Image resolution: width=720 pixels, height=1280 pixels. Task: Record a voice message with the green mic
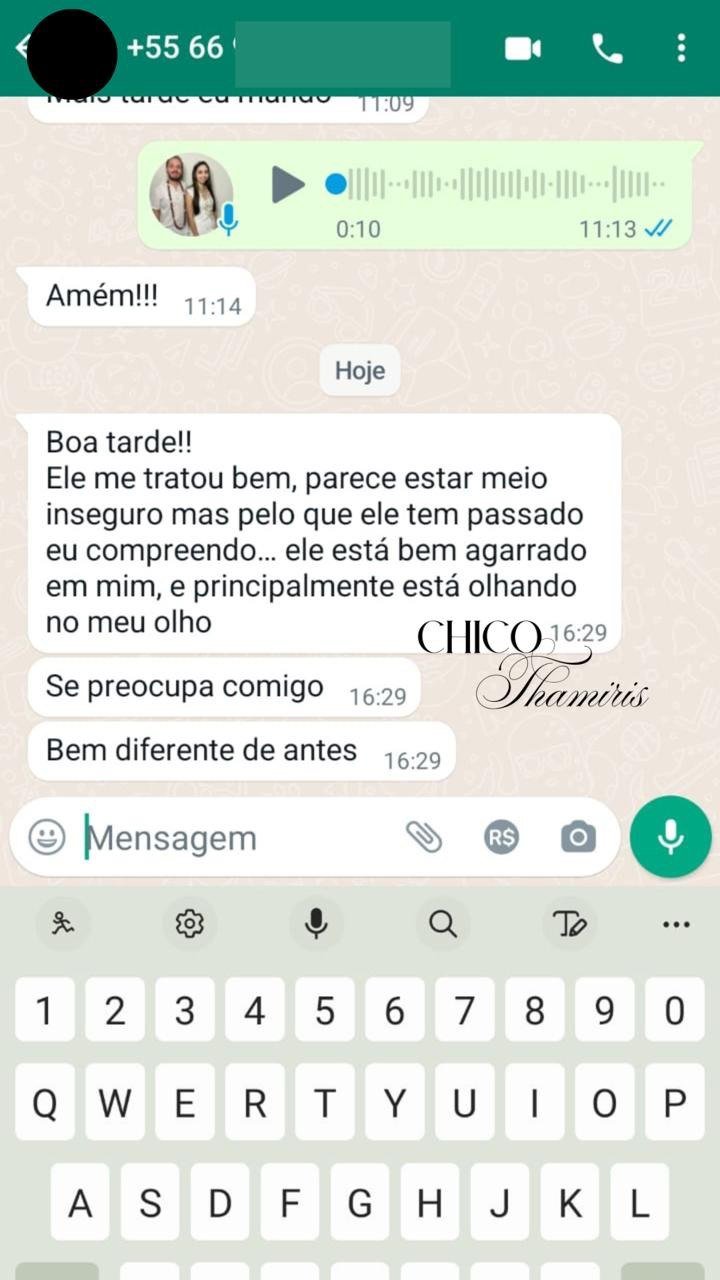(x=670, y=837)
